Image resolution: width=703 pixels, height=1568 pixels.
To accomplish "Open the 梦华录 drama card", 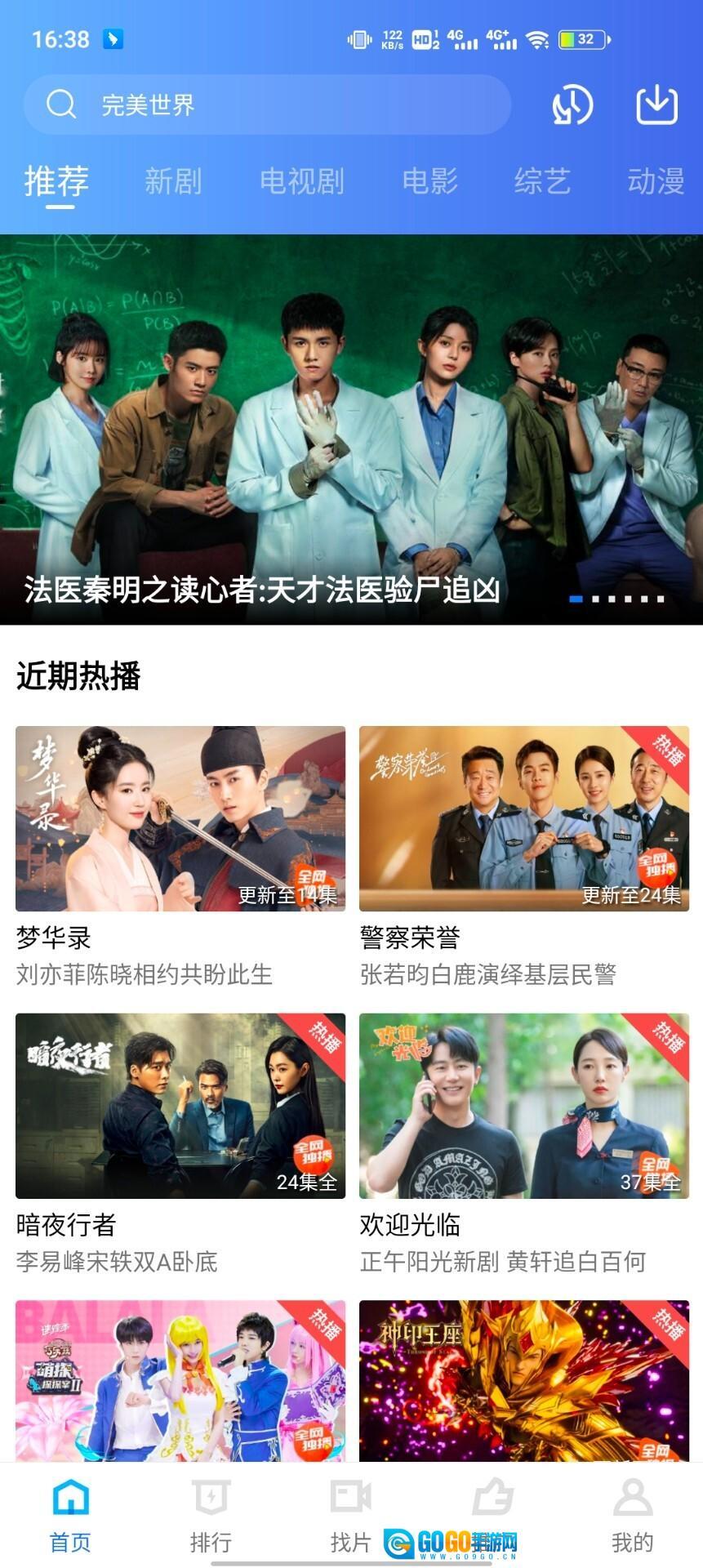I will click(x=180, y=818).
